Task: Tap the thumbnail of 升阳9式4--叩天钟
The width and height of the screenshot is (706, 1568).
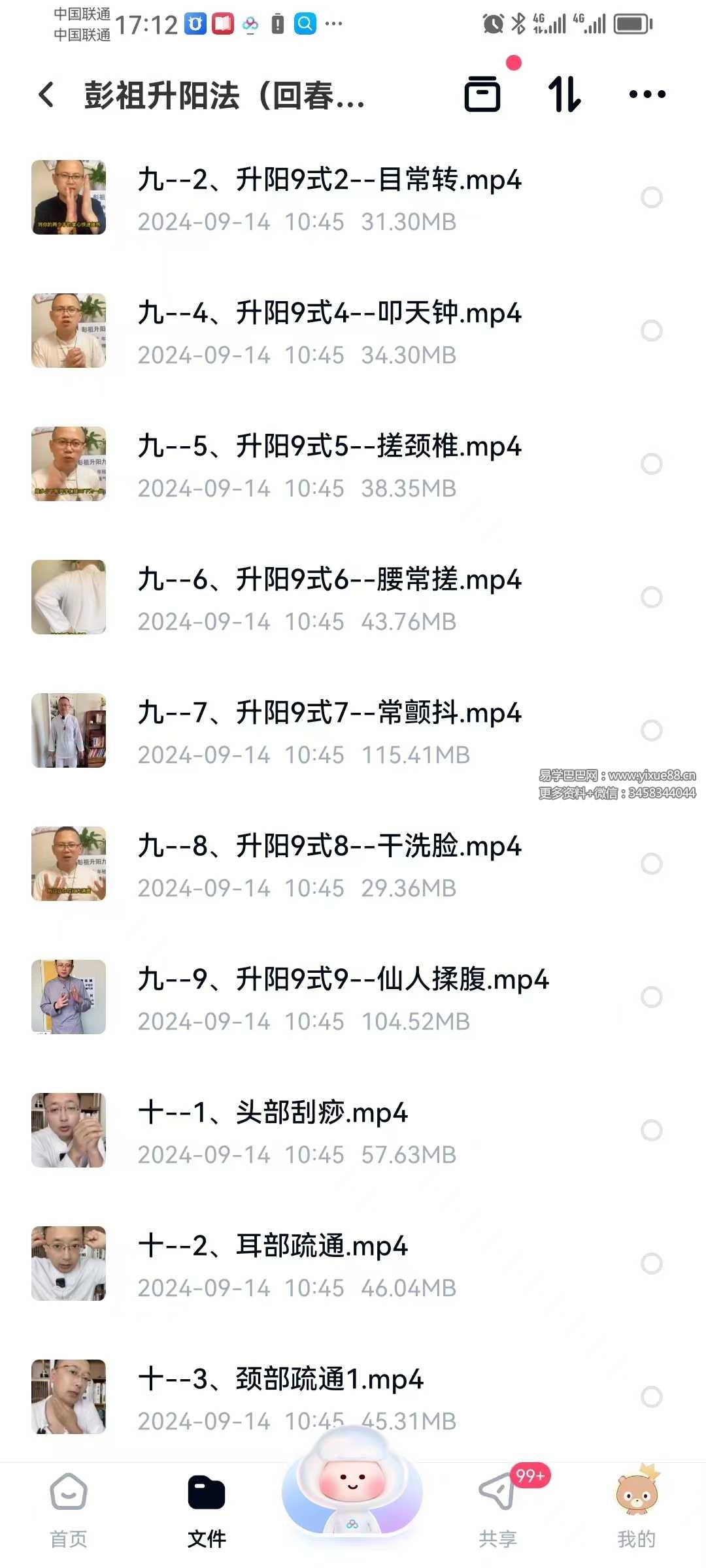Action: (x=69, y=330)
